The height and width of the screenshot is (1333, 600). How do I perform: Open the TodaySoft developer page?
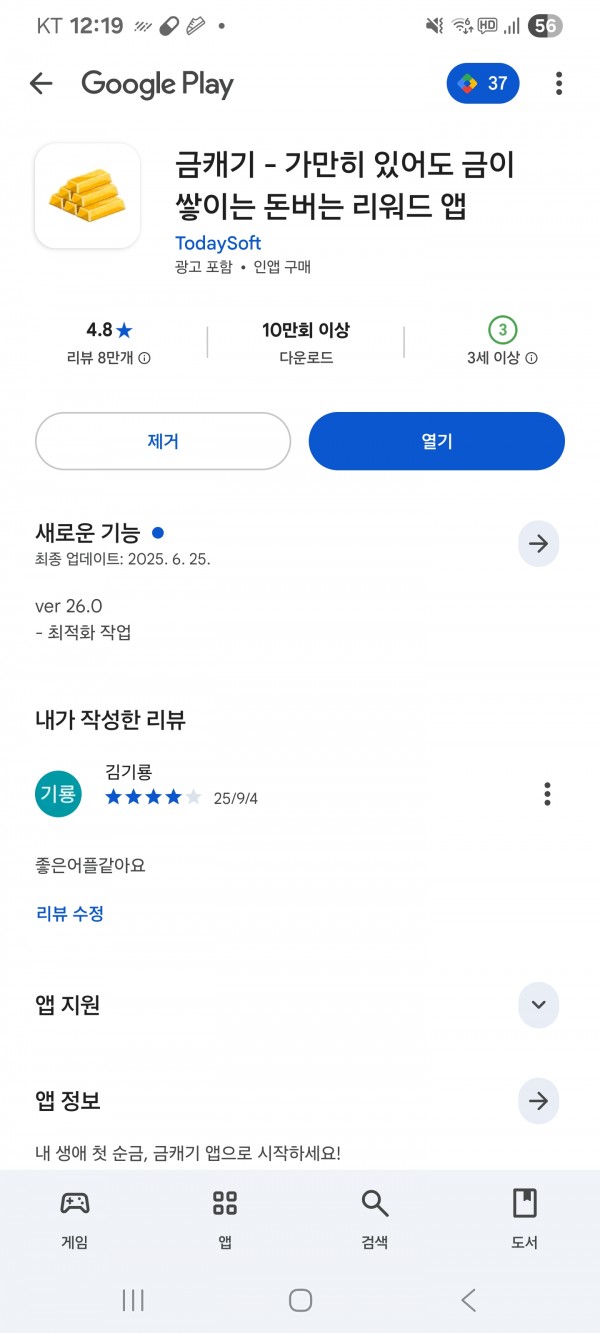[218, 243]
